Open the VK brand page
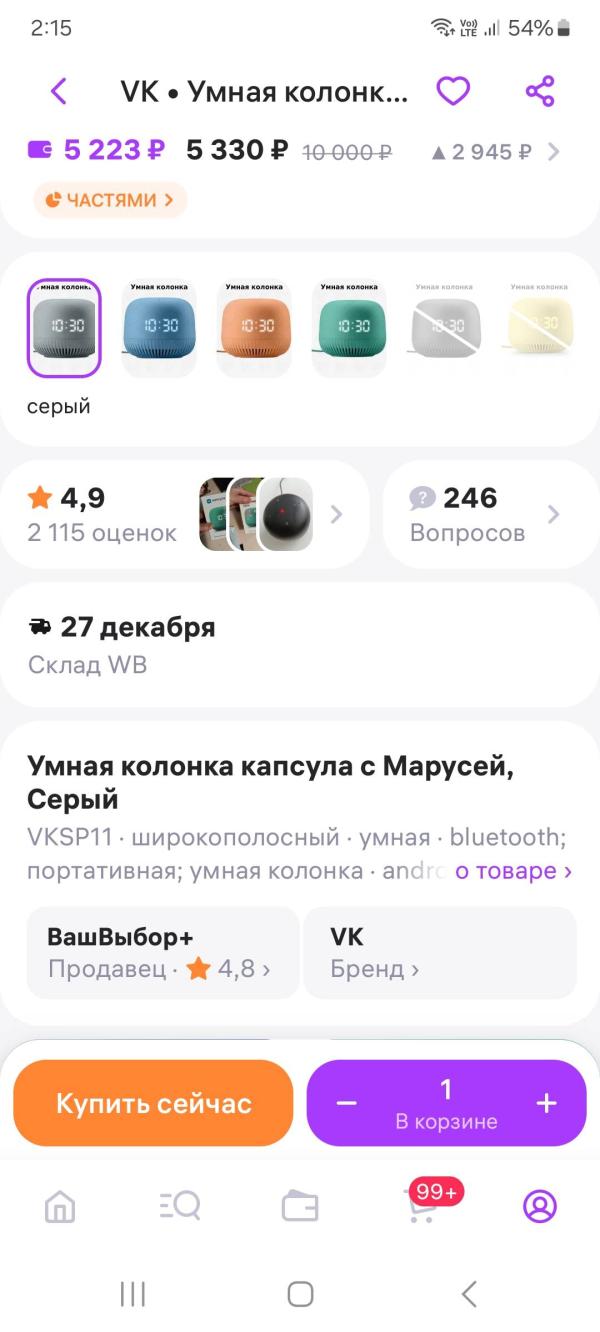The image size is (600, 1332). click(x=439, y=953)
